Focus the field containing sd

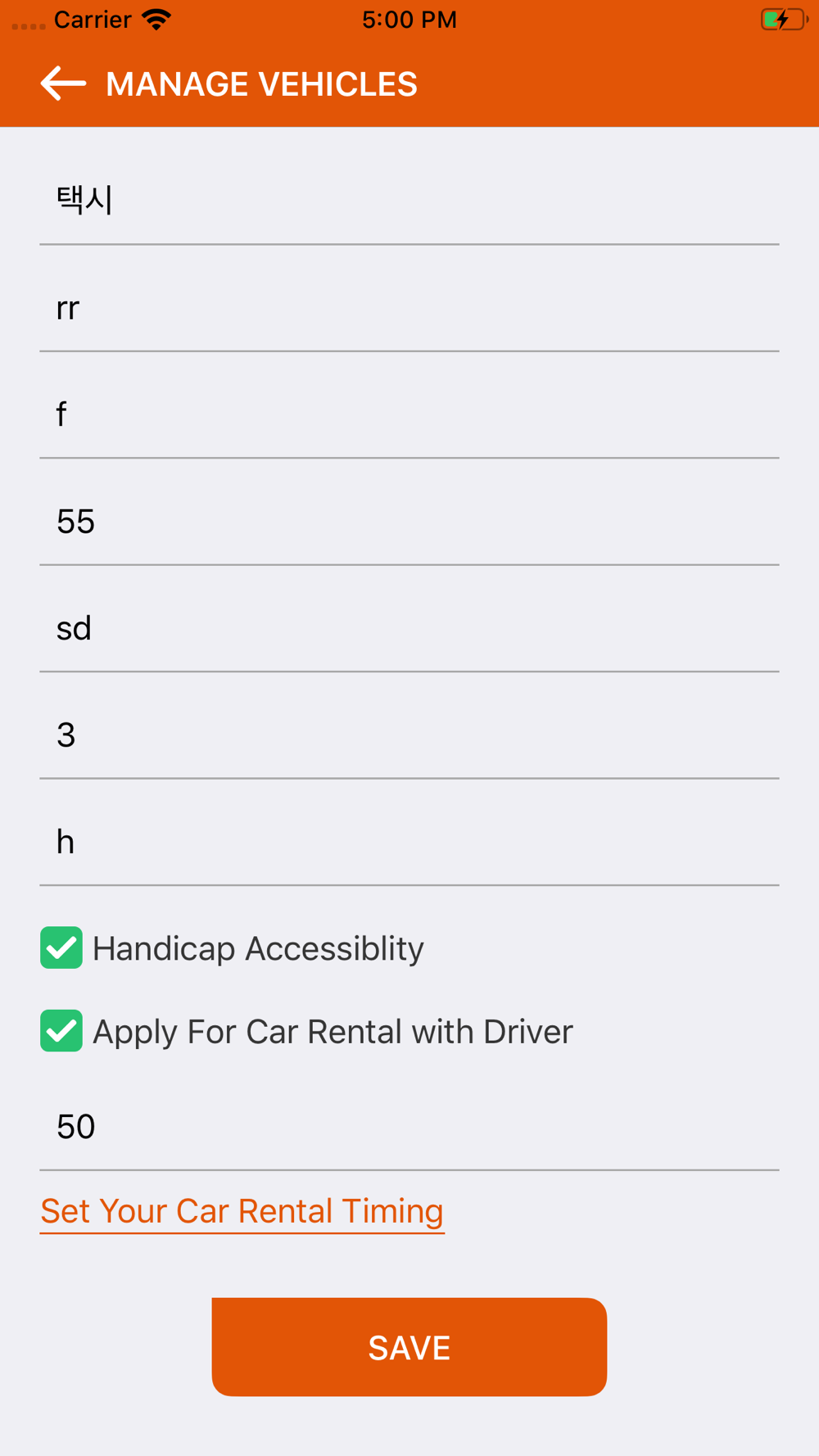pyautogui.click(x=409, y=629)
